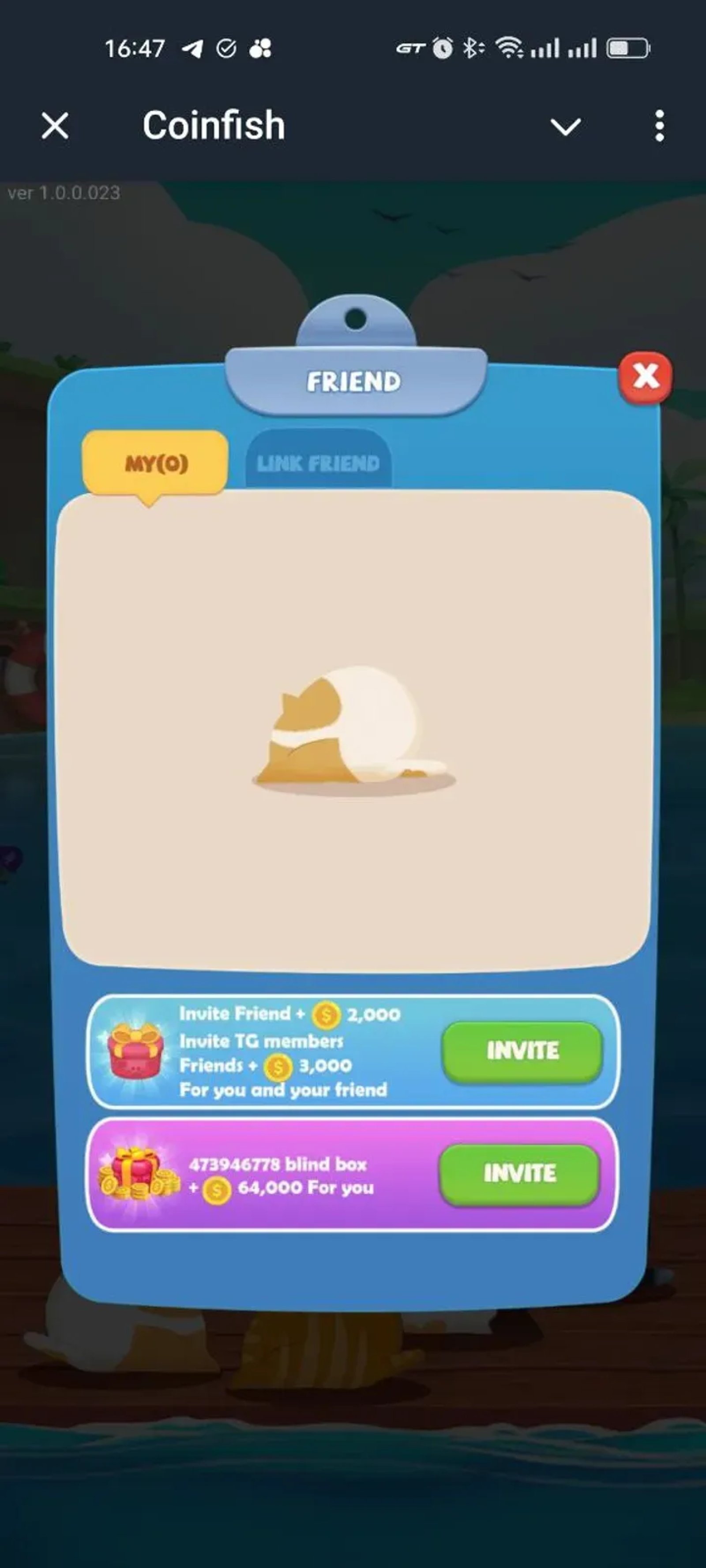Switch to the Link Friend tab

click(318, 464)
